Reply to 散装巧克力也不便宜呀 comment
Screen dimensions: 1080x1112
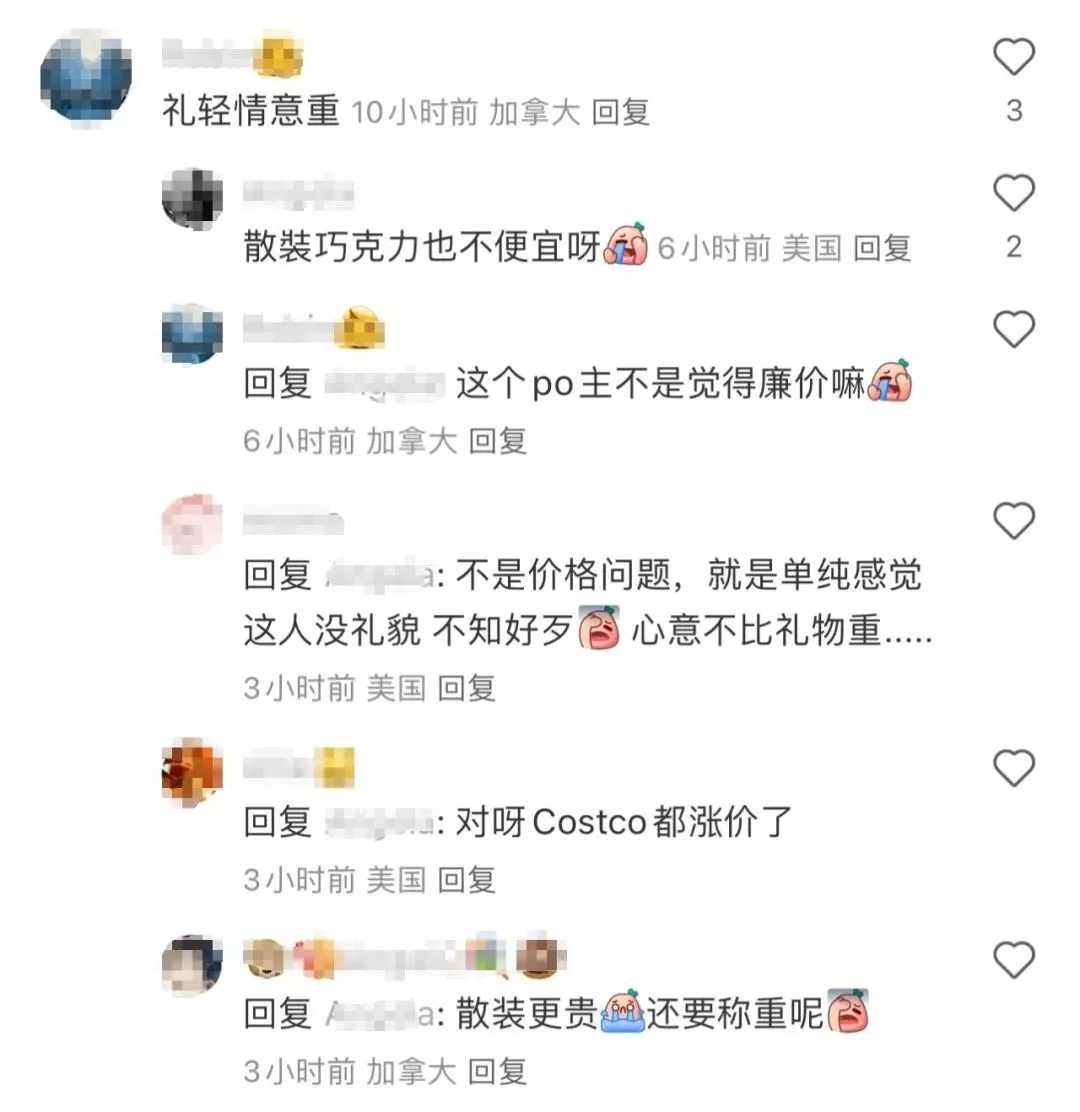(x=882, y=249)
